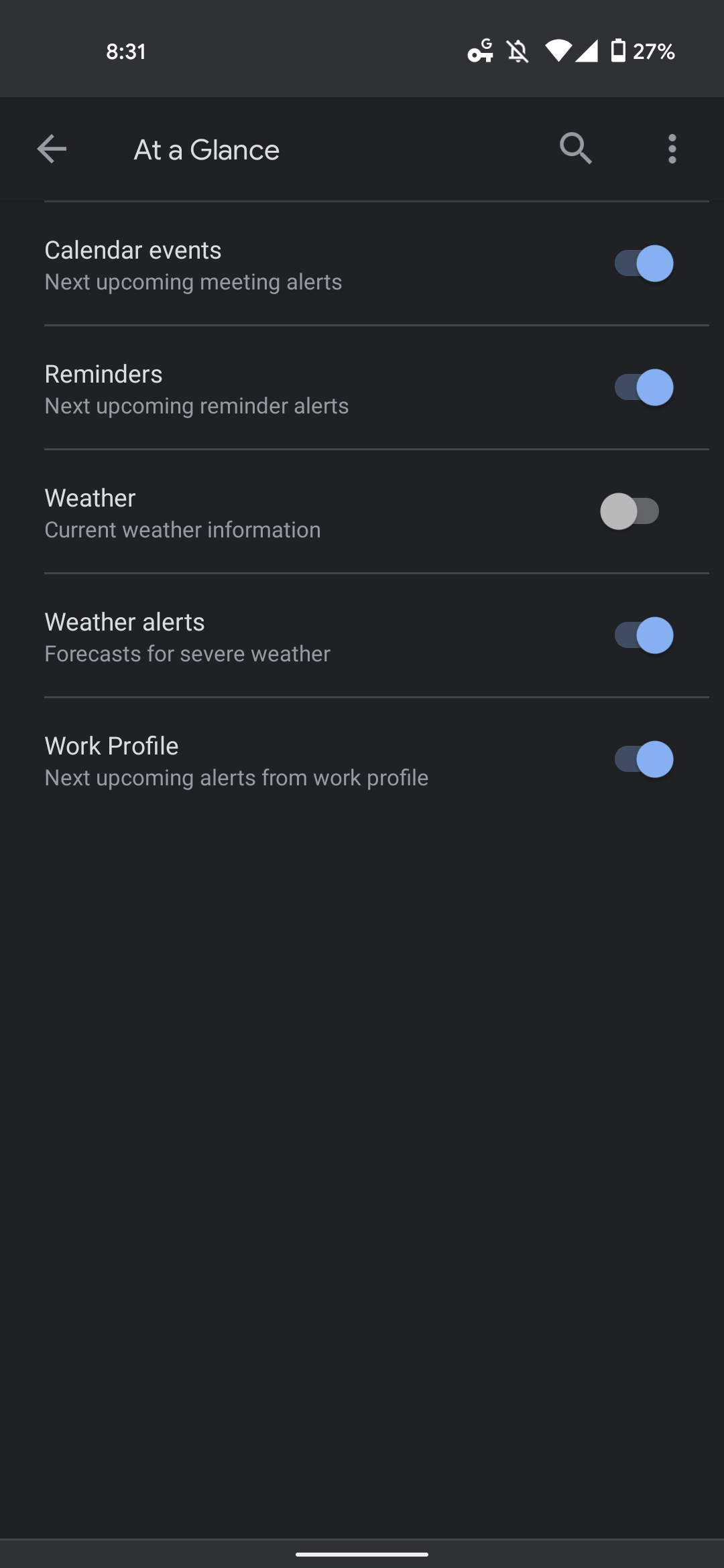Open the three-dot overflow menu

click(672, 149)
